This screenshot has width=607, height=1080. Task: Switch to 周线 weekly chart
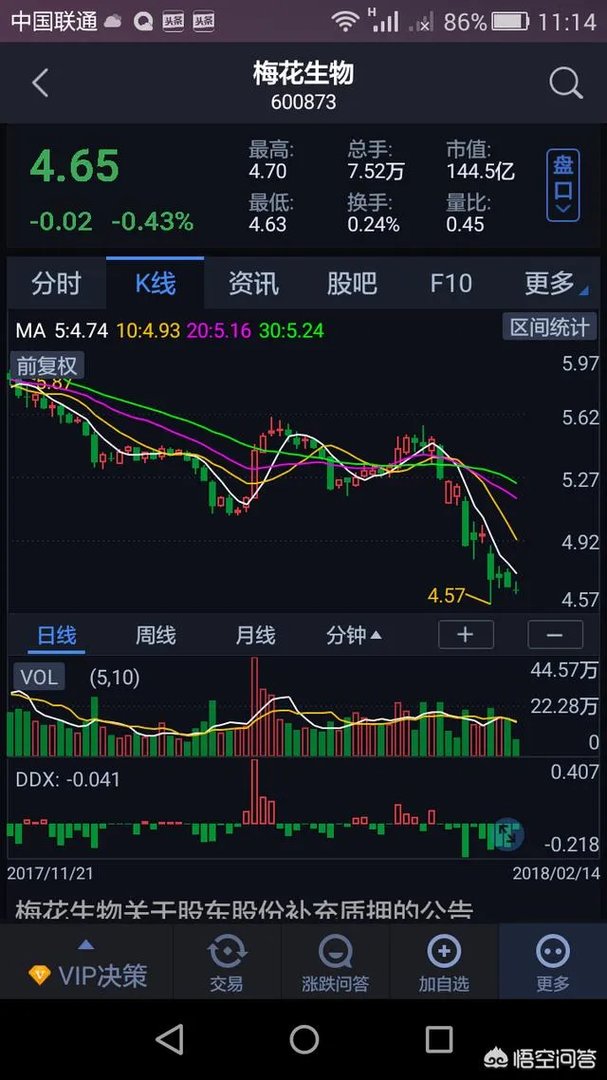click(x=155, y=635)
